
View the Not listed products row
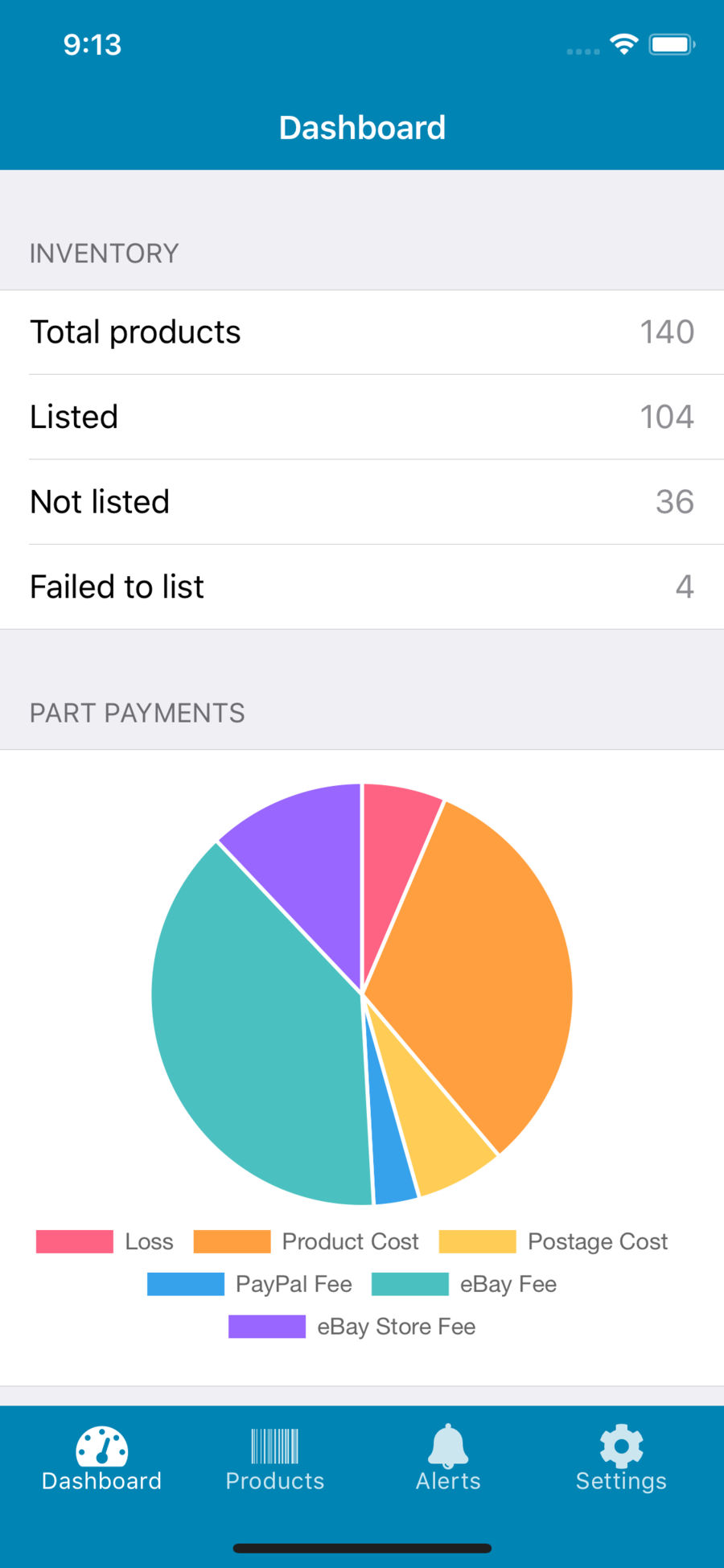[362, 502]
